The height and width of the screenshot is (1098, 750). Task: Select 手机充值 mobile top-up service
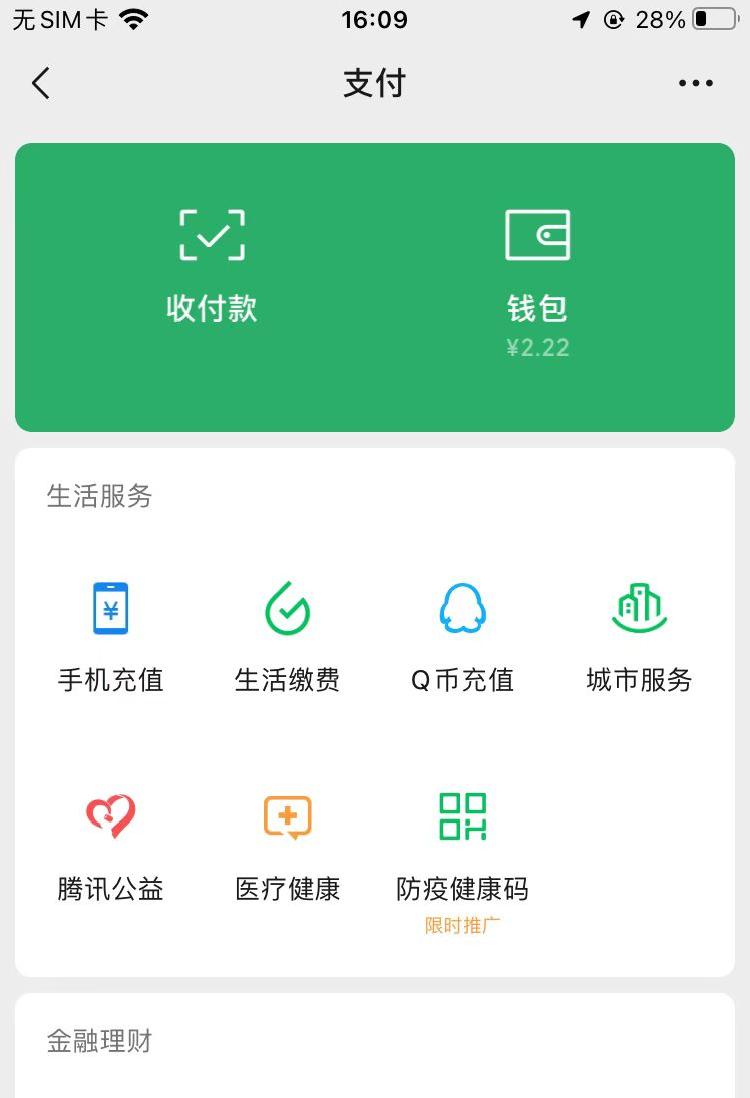[110, 635]
